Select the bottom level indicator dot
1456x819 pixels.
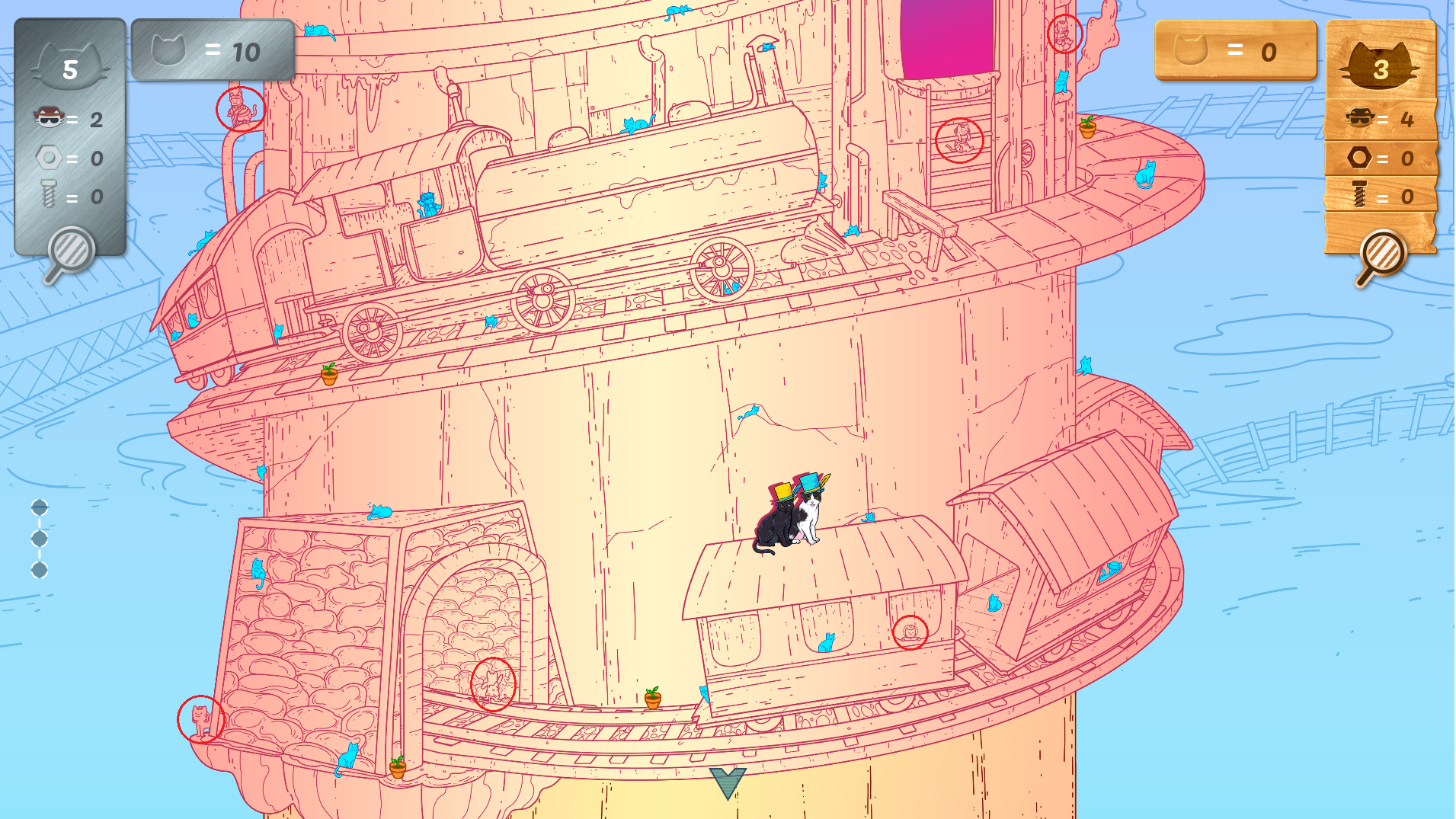pyautogui.click(x=40, y=570)
